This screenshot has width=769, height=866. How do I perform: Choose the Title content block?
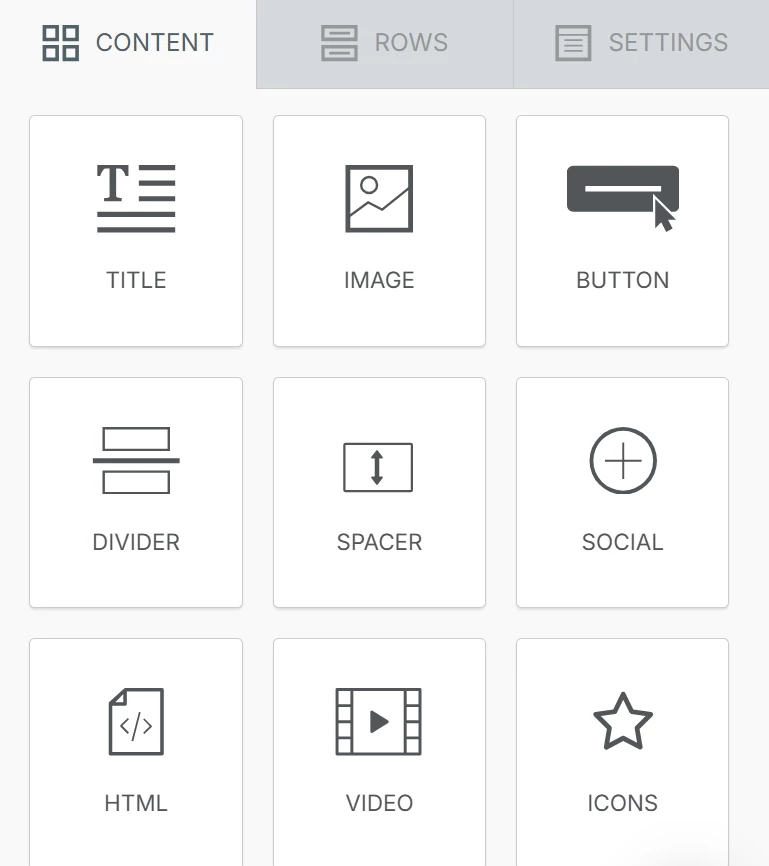[x=136, y=231]
